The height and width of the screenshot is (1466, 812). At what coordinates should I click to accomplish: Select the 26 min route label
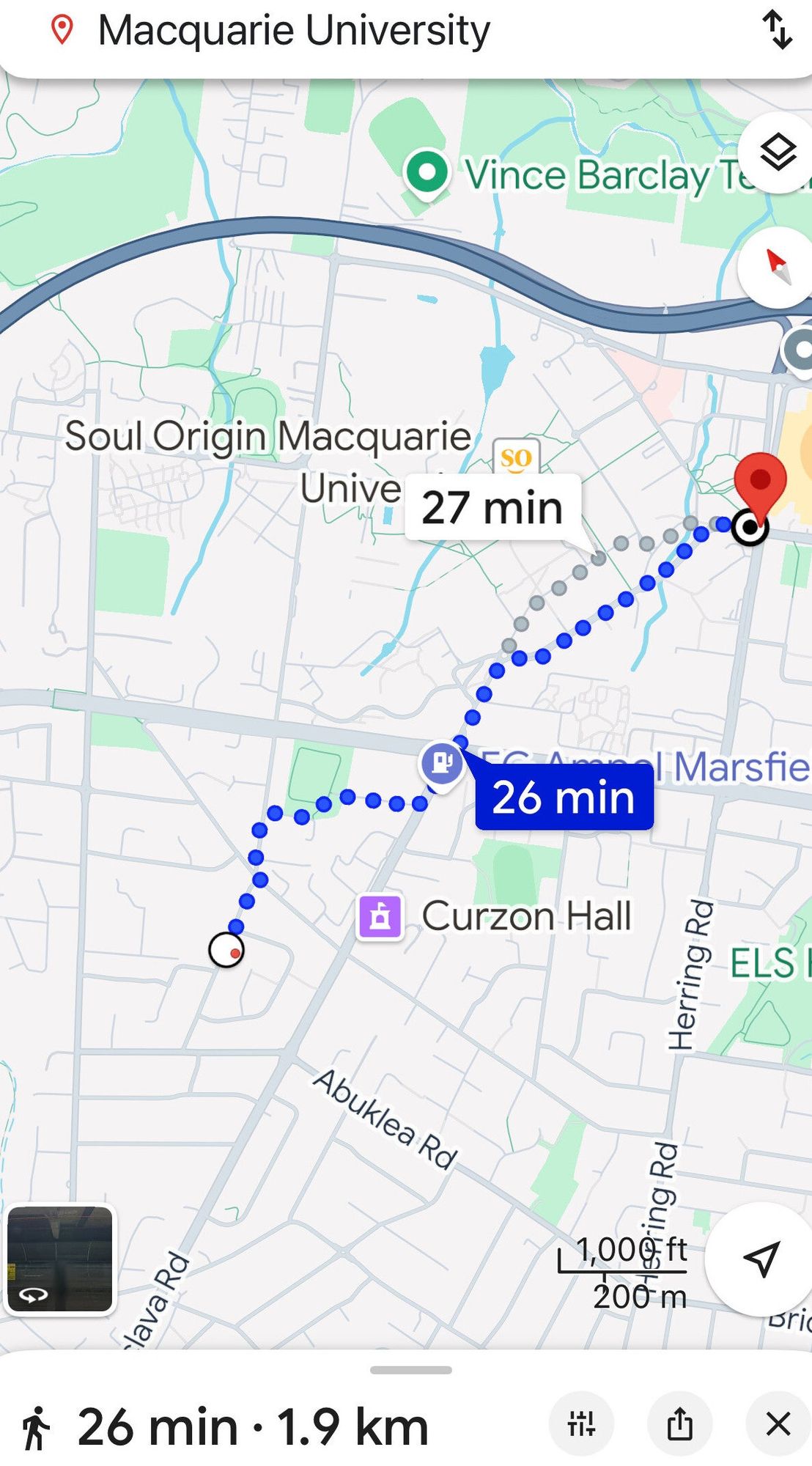tap(564, 798)
